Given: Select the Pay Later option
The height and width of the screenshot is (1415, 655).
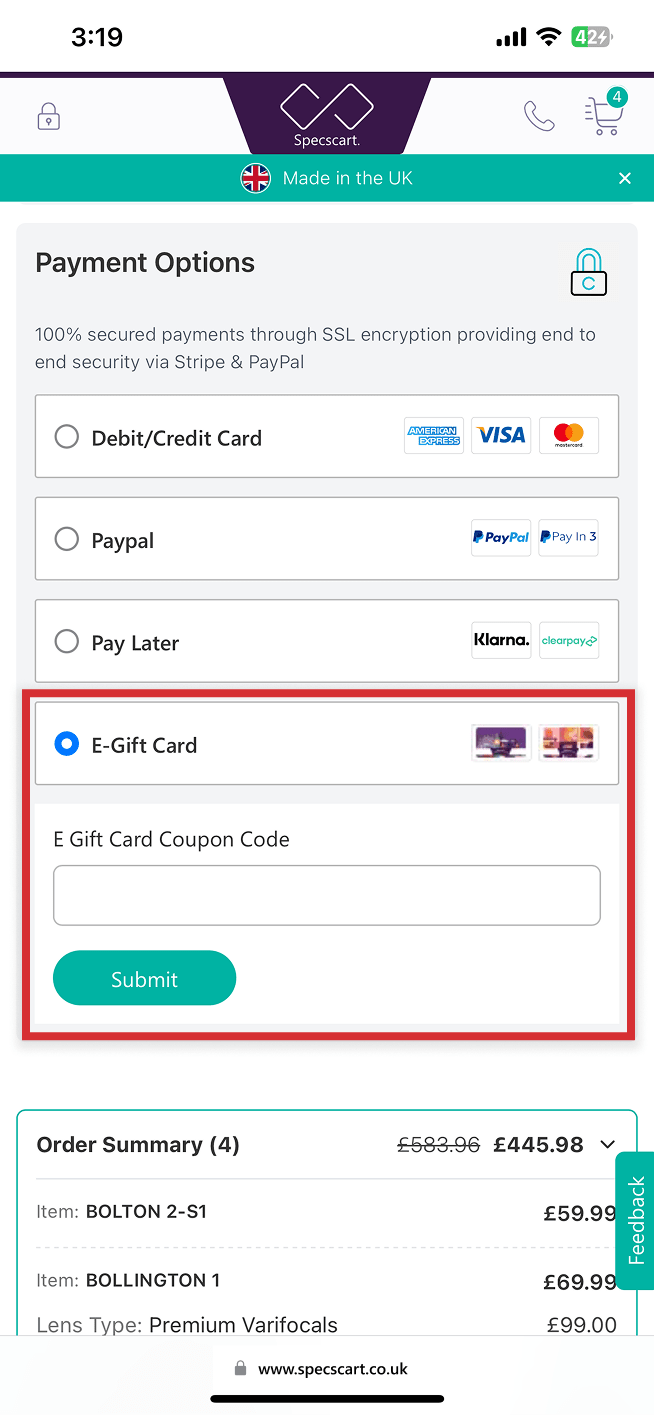Looking at the screenshot, I should (67, 641).
